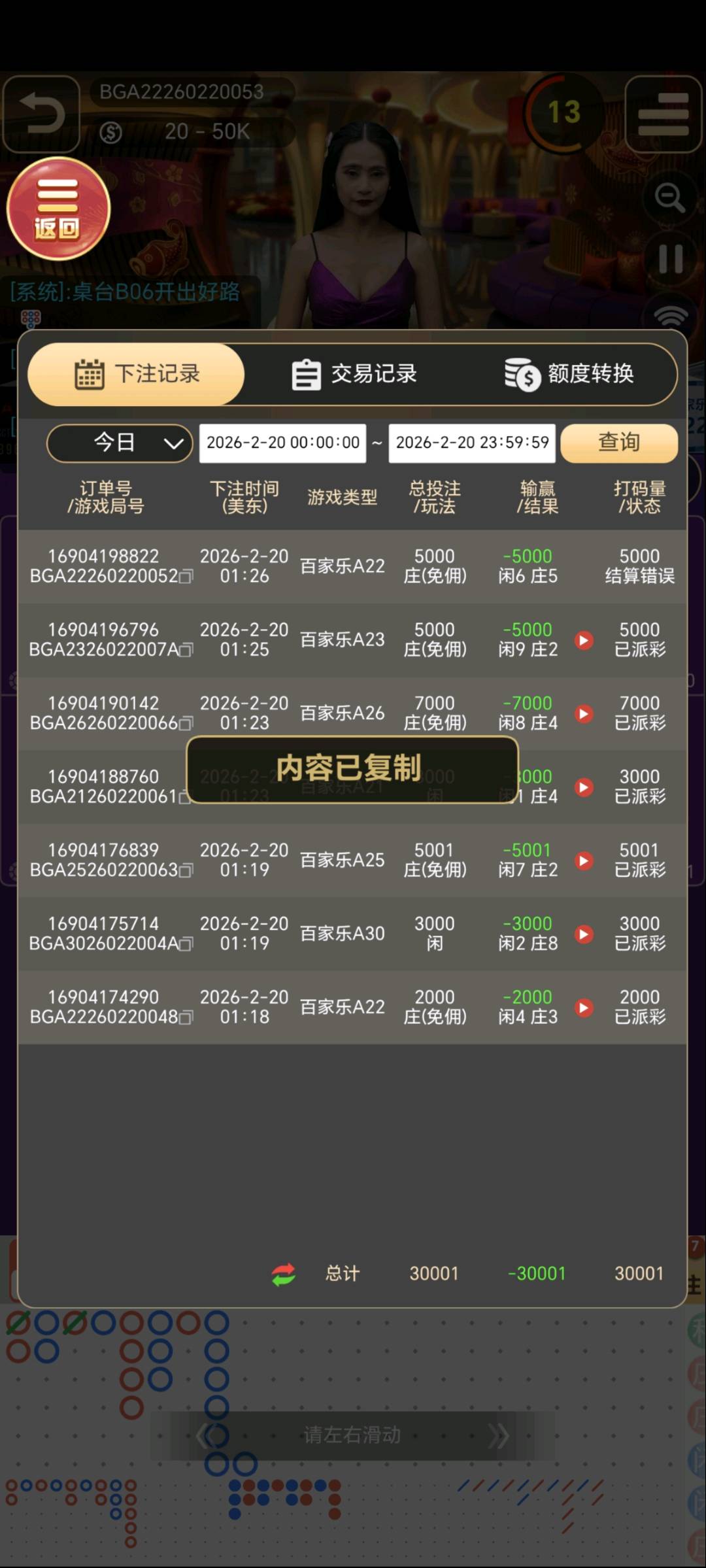Expand the 今日 date range dropdown
The width and height of the screenshot is (706, 1568).
pyautogui.click(x=120, y=443)
